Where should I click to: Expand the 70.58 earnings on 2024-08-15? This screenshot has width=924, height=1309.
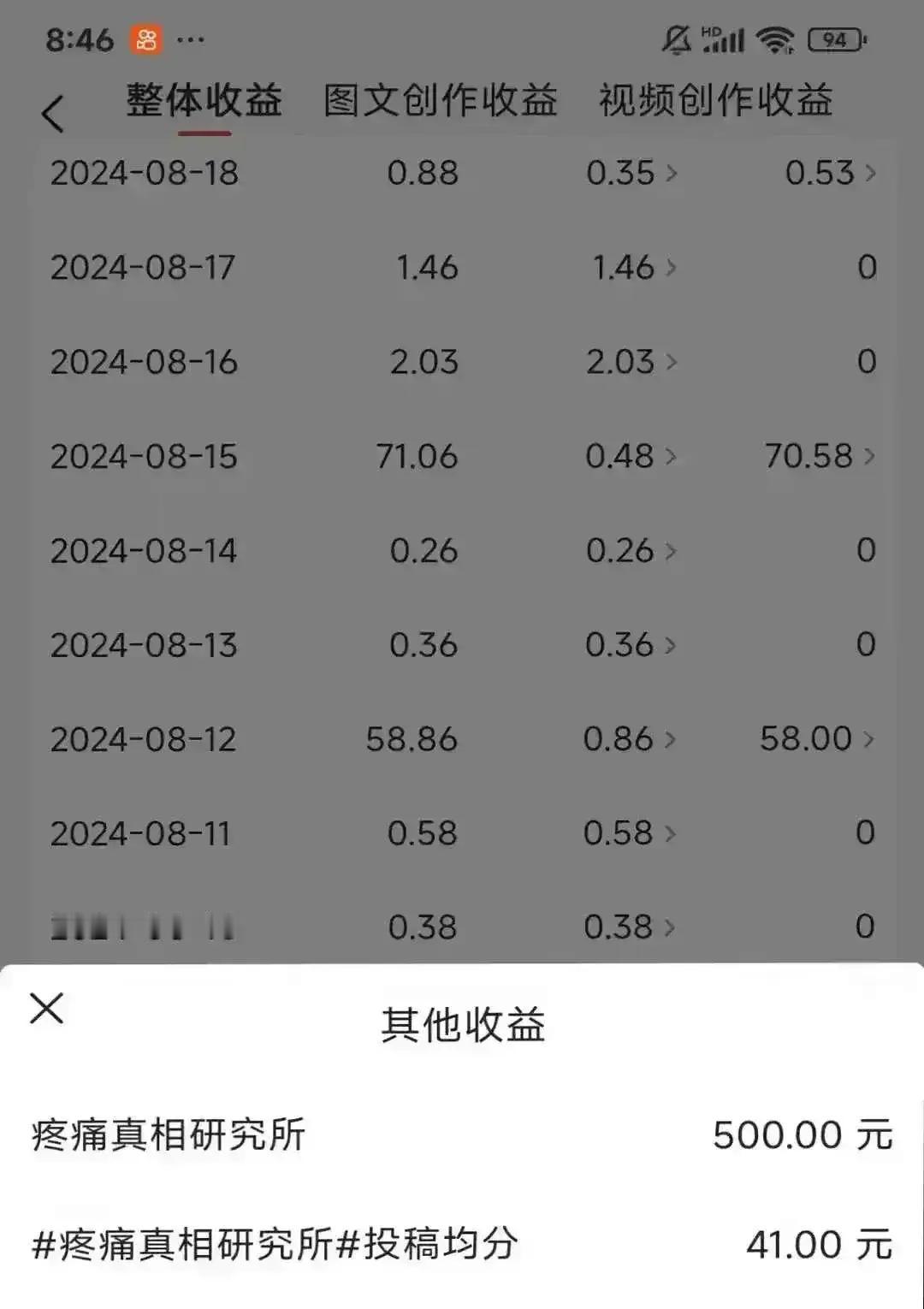click(820, 456)
